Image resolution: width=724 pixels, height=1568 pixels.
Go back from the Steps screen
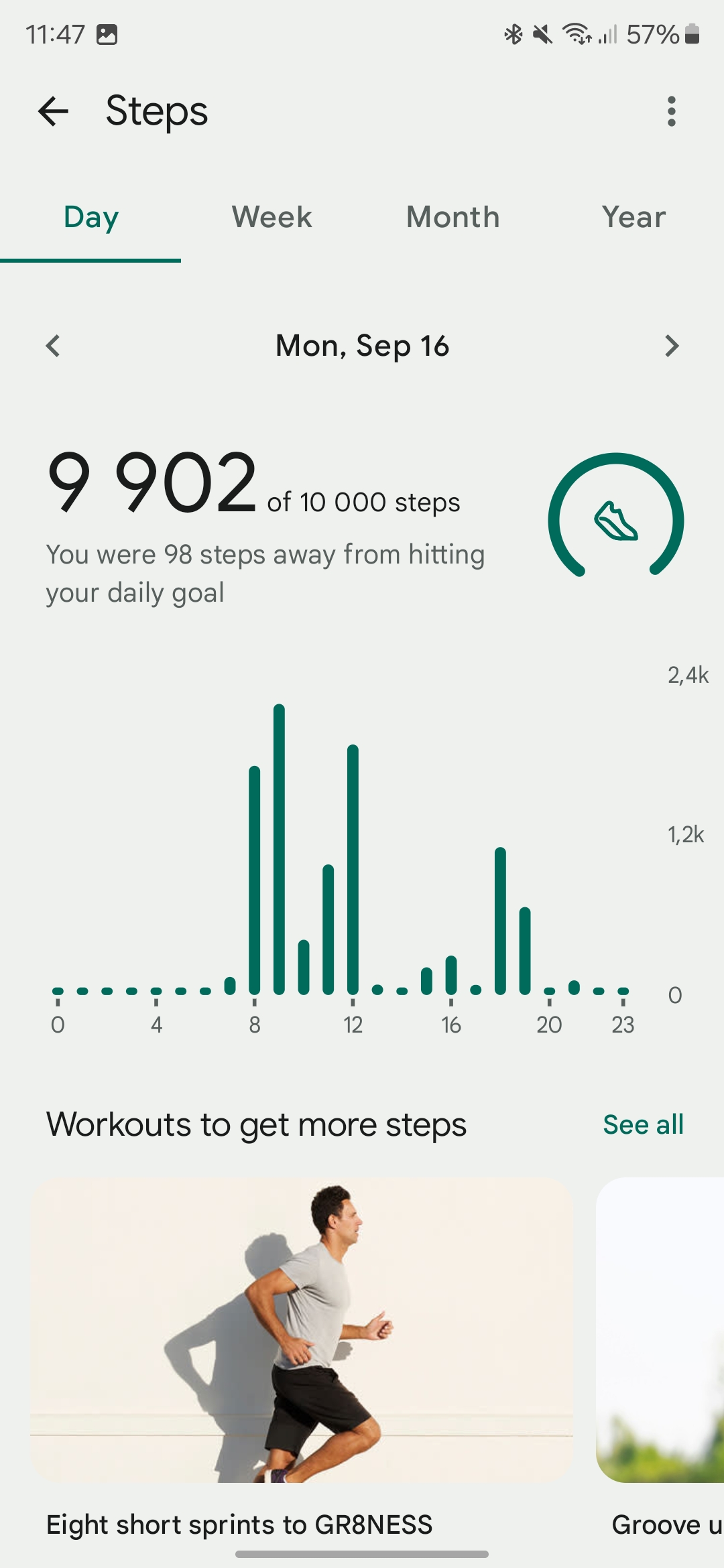[54, 111]
